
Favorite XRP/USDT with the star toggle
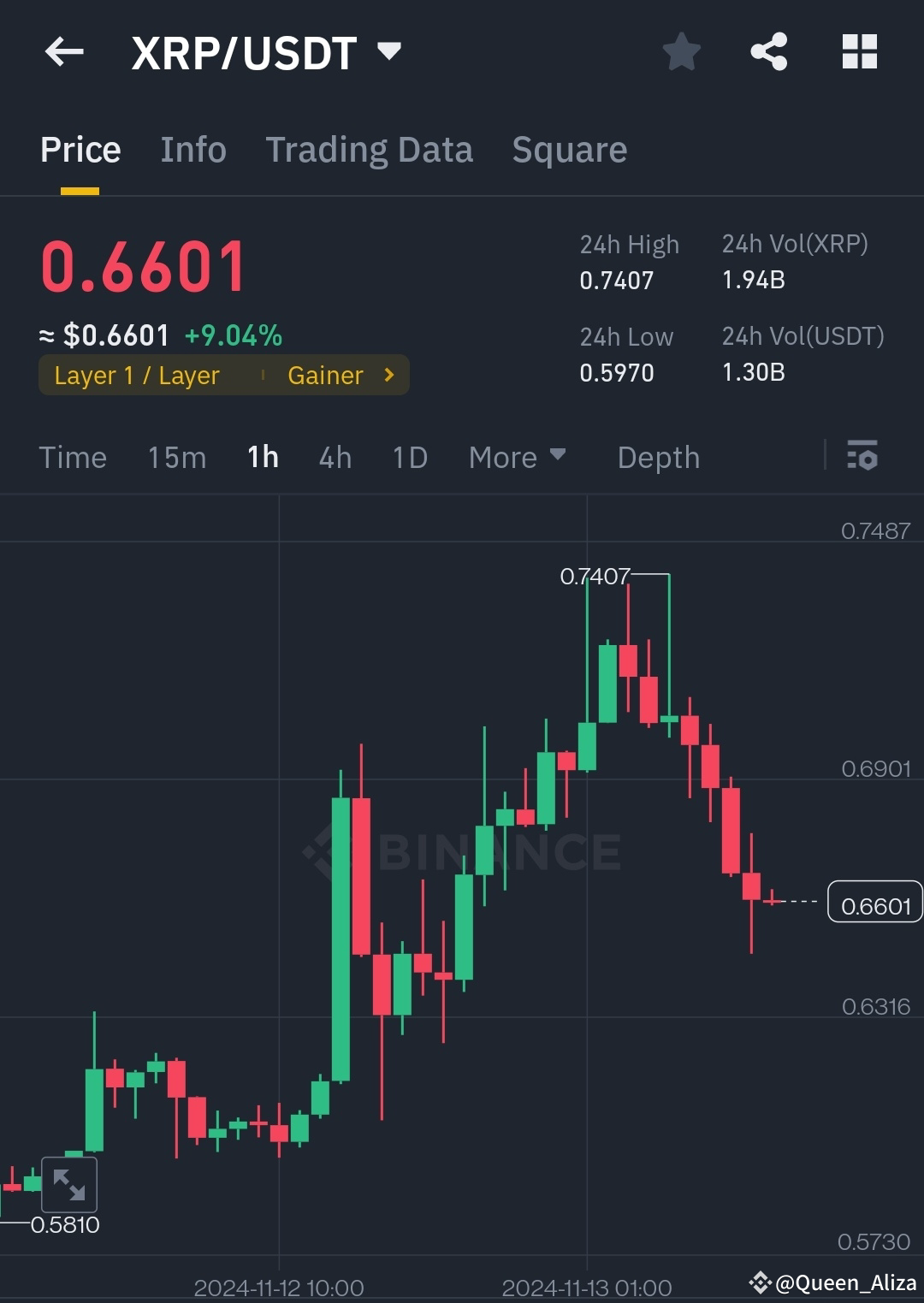(x=681, y=51)
